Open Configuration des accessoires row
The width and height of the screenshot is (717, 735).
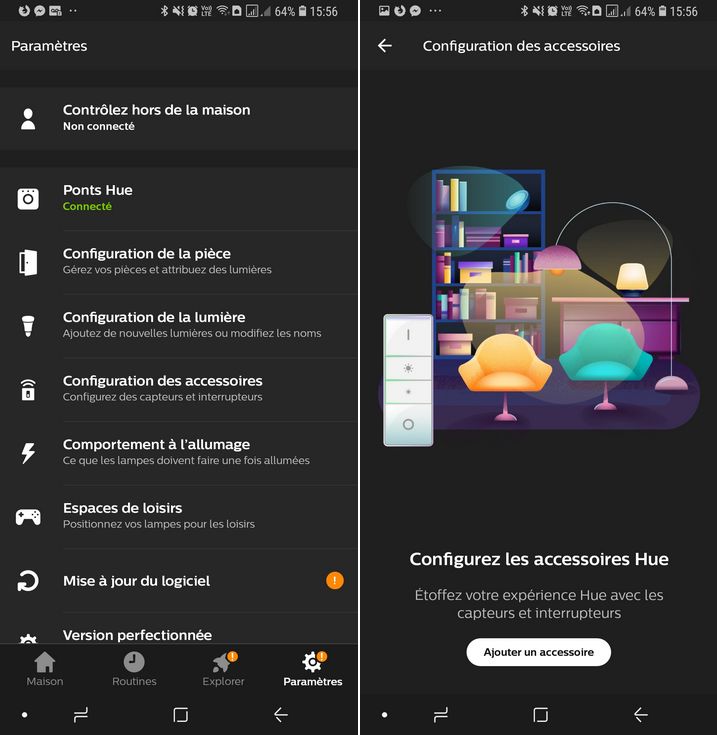coord(178,389)
